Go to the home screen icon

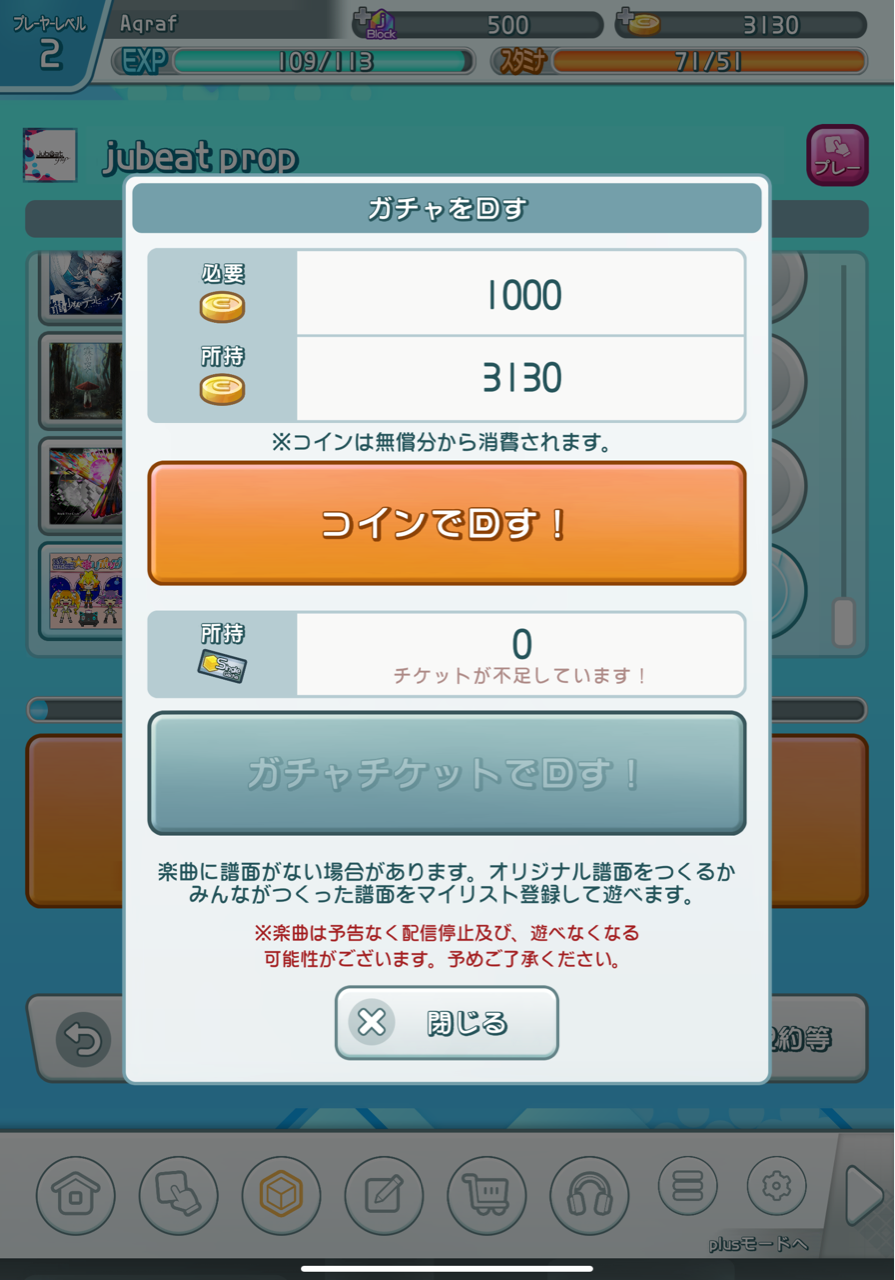pos(76,1195)
